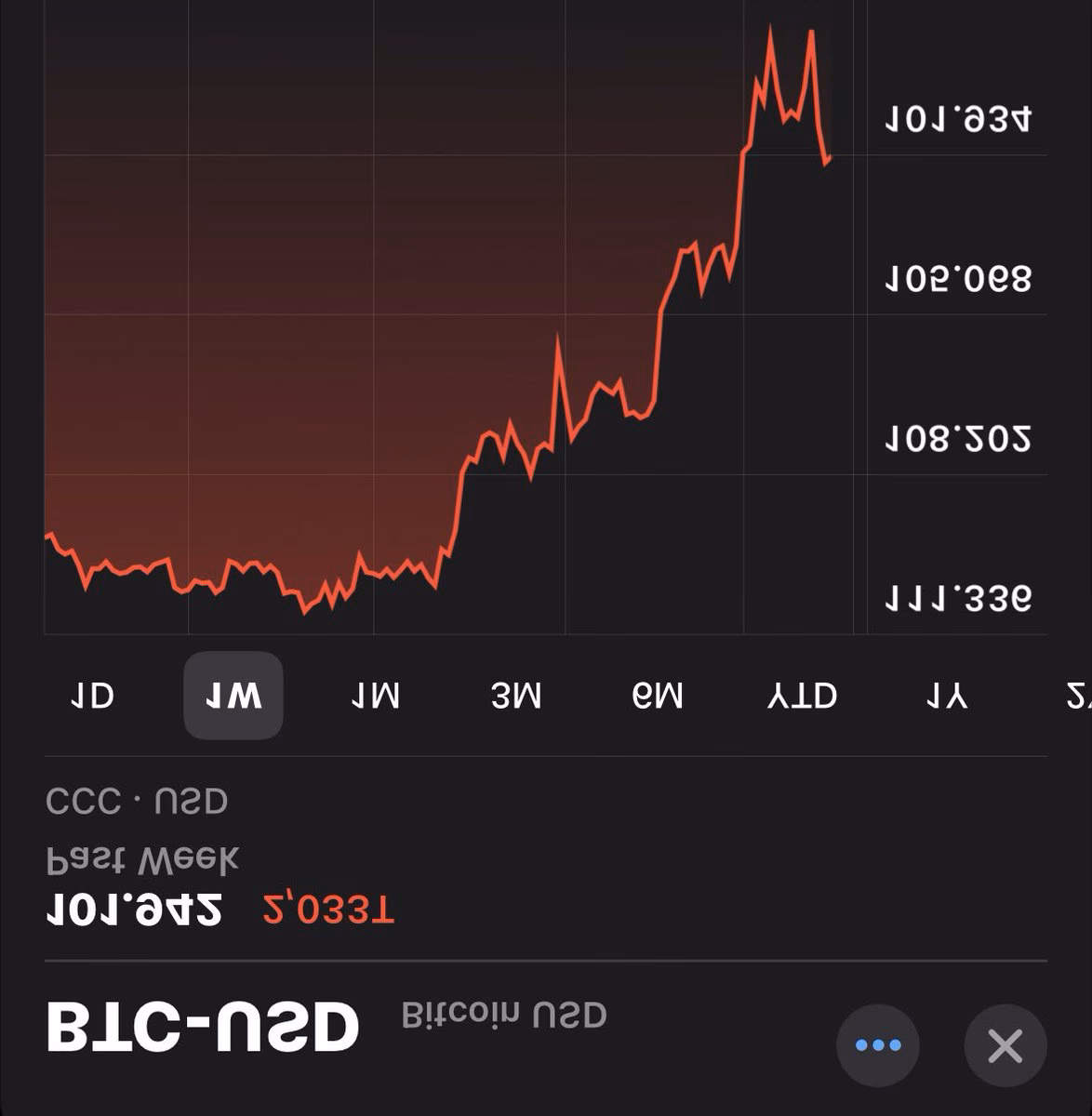Switch to the 3M chart view
Image resolution: width=1092 pixels, height=1116 pixels.
(517, 697)
